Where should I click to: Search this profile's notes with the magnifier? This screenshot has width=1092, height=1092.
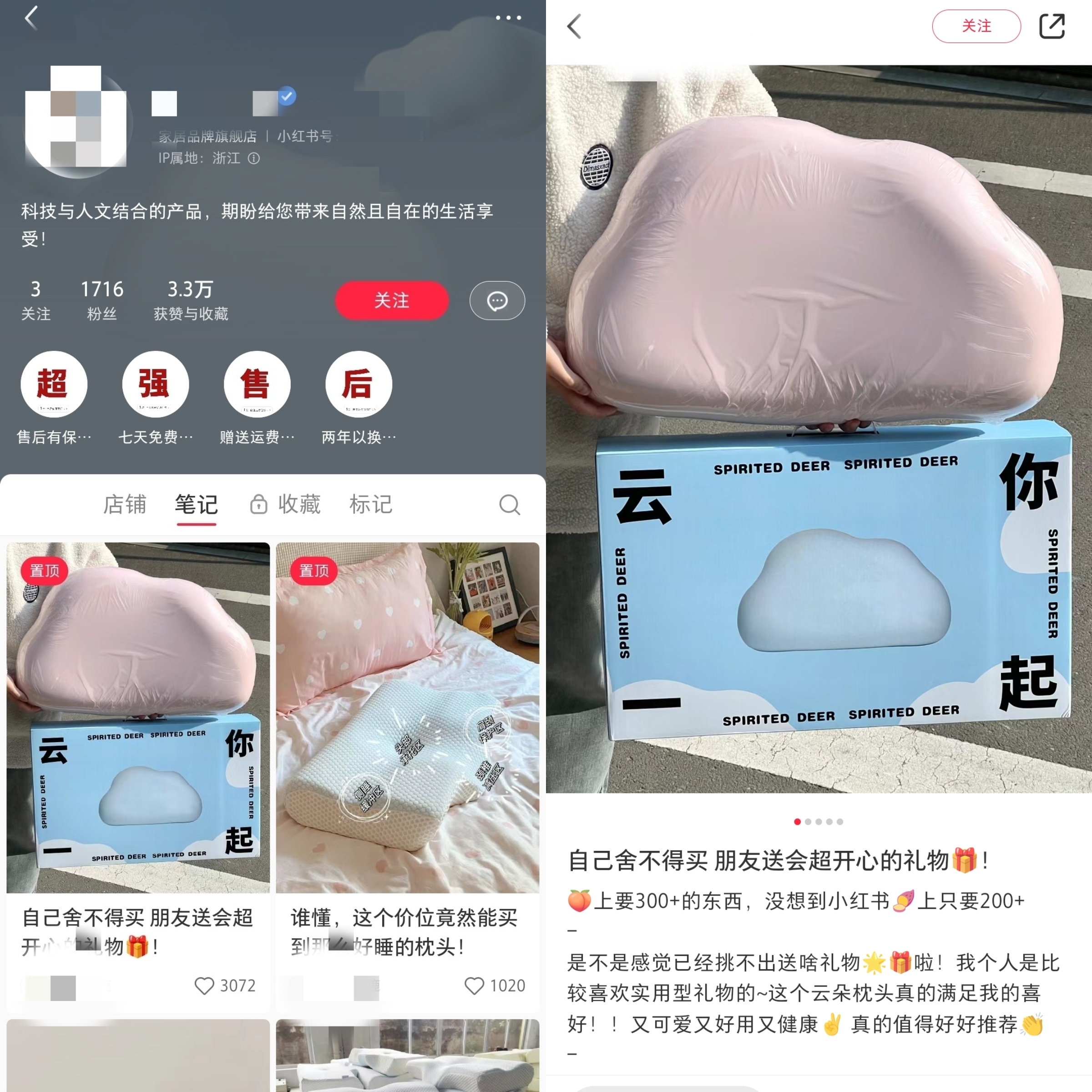click(509, 504)
